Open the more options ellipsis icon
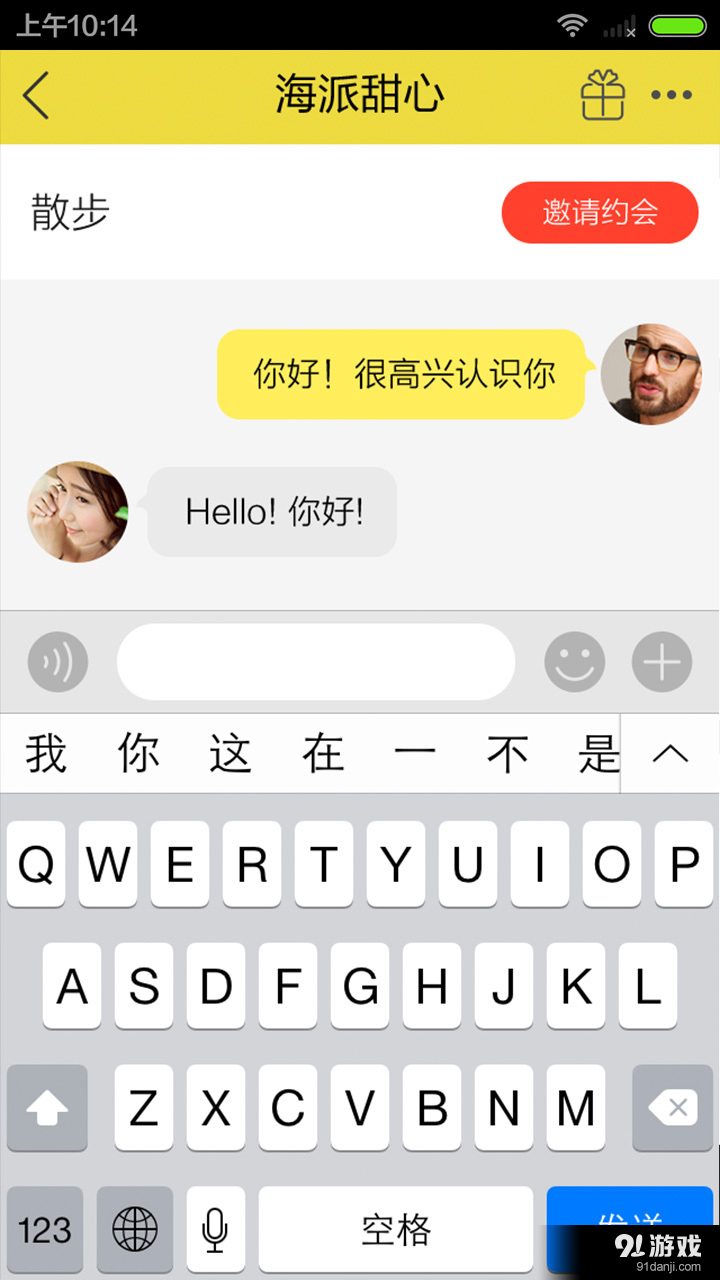 (670, 96)
